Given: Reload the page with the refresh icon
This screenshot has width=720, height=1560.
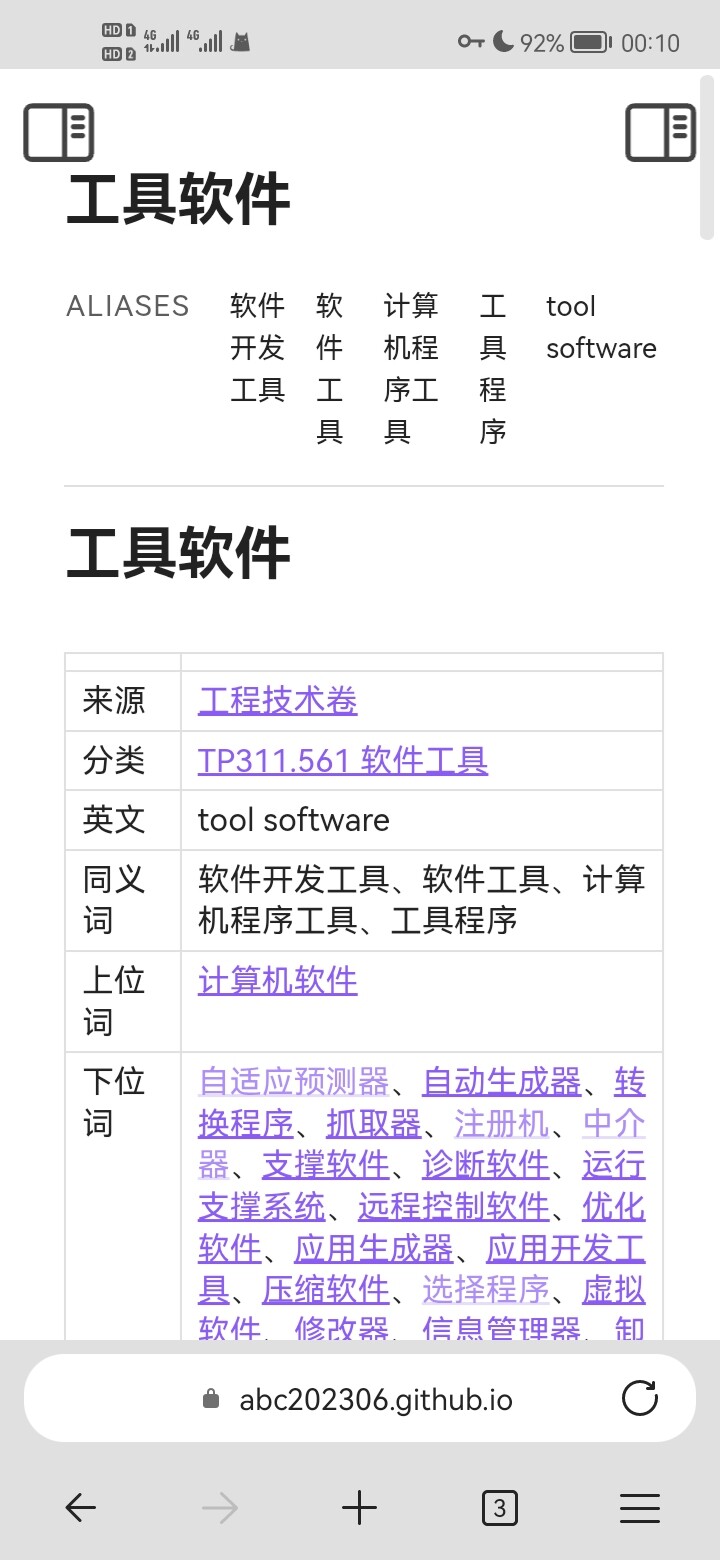Looking at the screenshot, I should pyautogui.click(x=640, y=1398).
